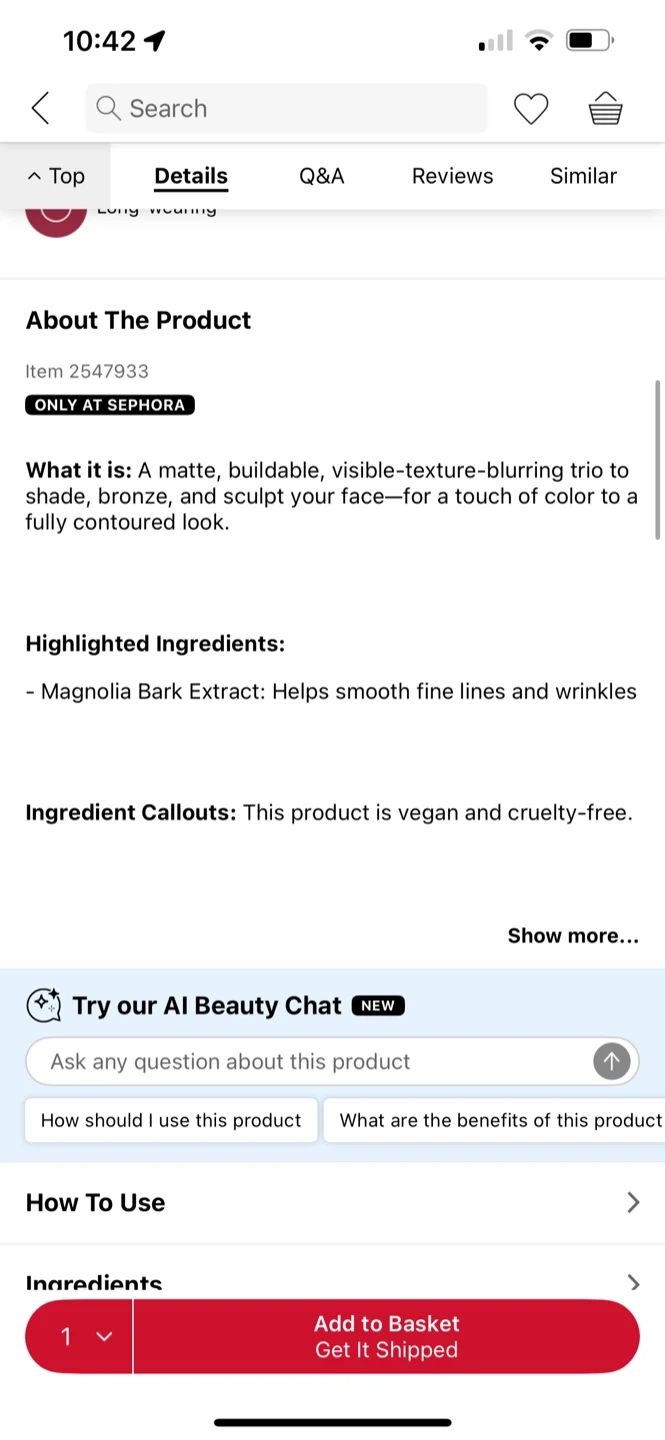Open the How To Use section
Image resolution: width=665 pixels, height=1440 pixels.
(332, 1202)
